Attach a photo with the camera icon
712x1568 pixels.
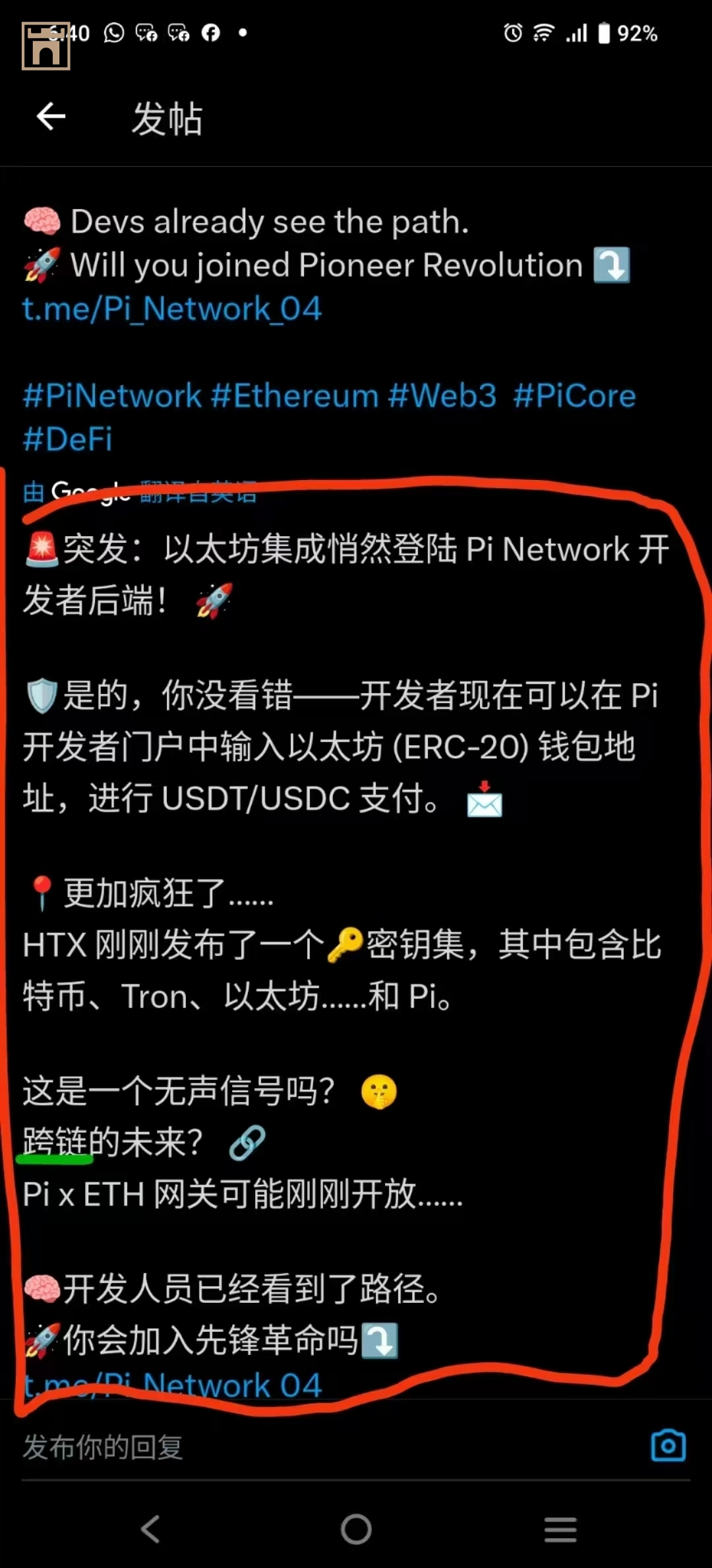[668, 1445]
